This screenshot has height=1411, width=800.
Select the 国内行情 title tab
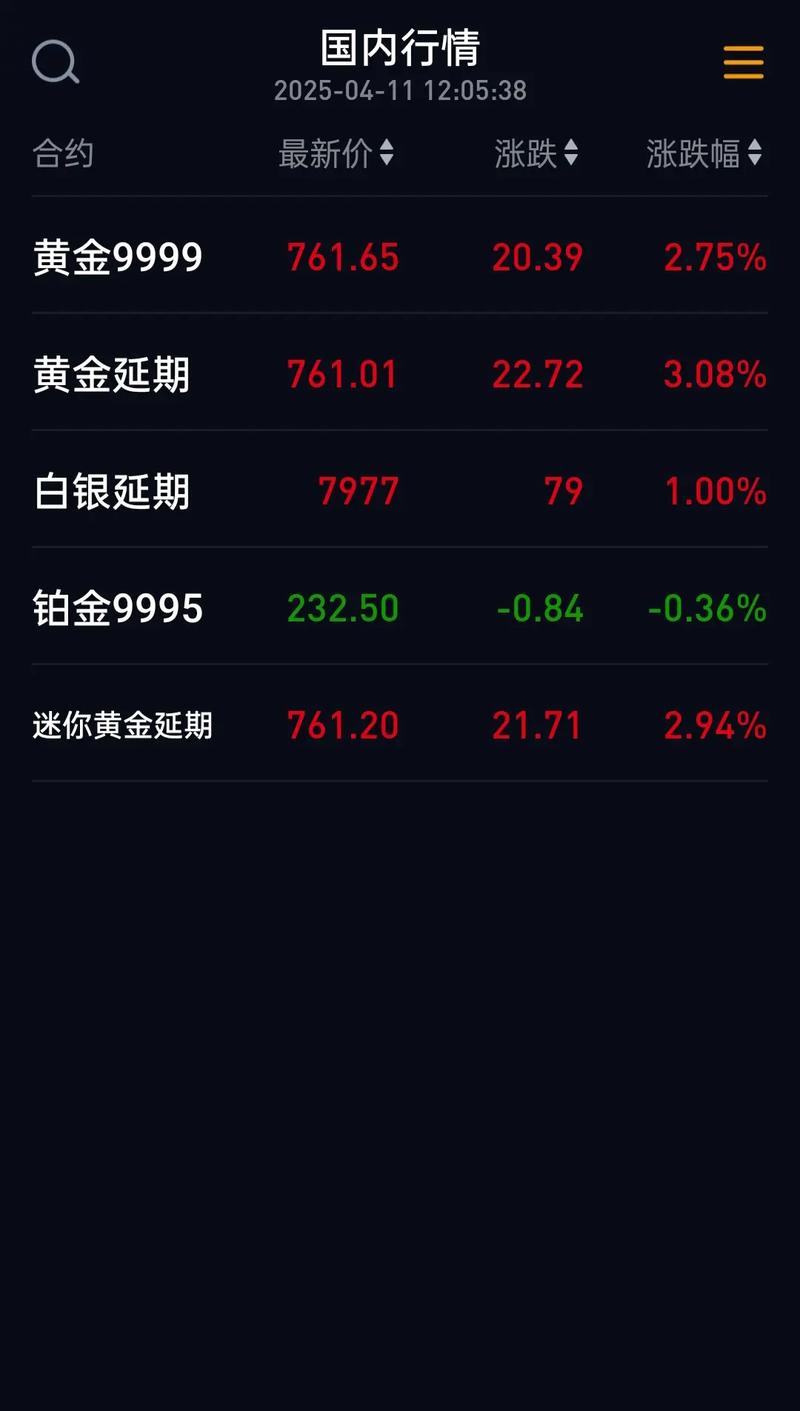point(400,47)
